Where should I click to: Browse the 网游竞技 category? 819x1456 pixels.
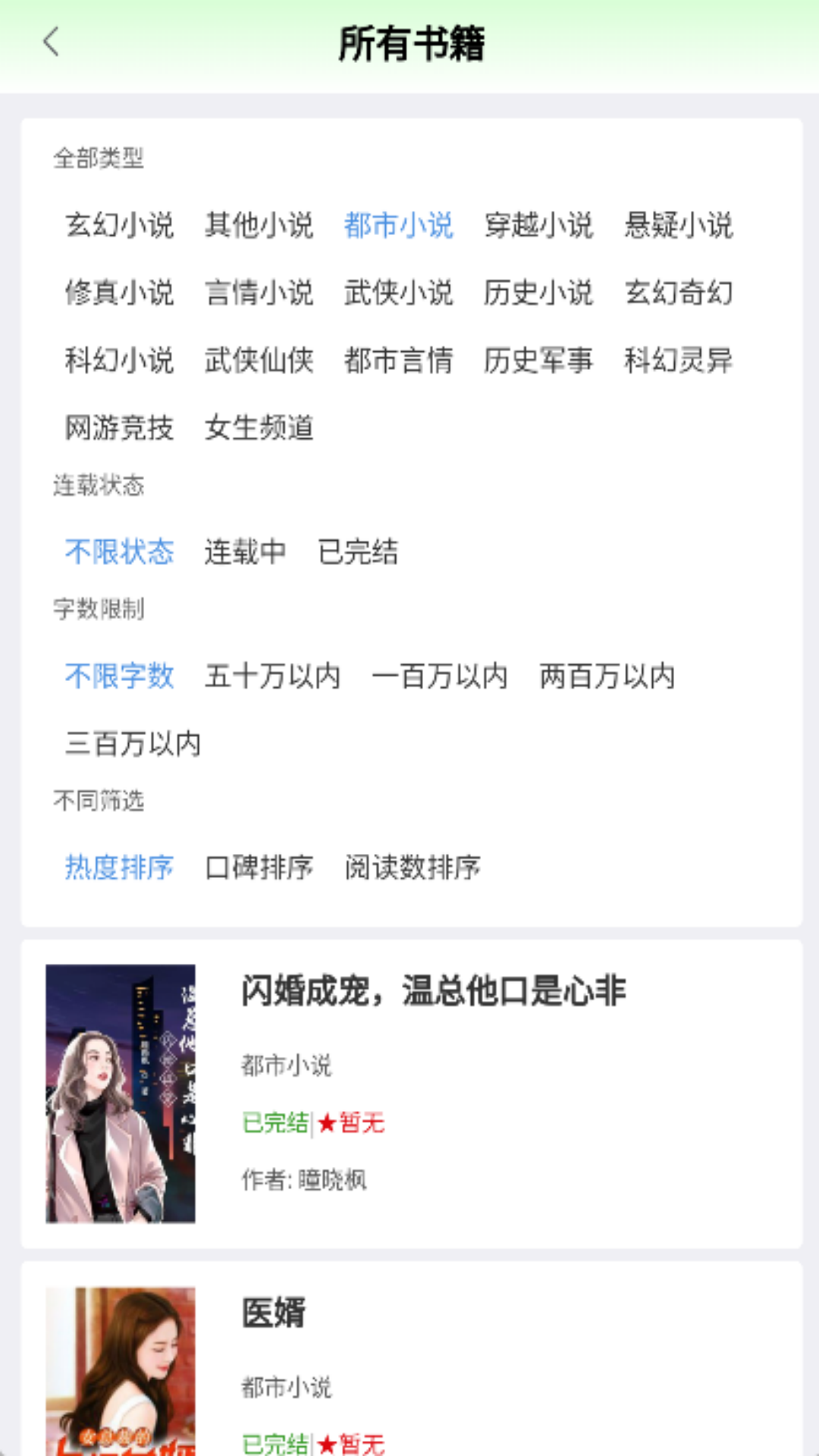[x=119, y=428]
